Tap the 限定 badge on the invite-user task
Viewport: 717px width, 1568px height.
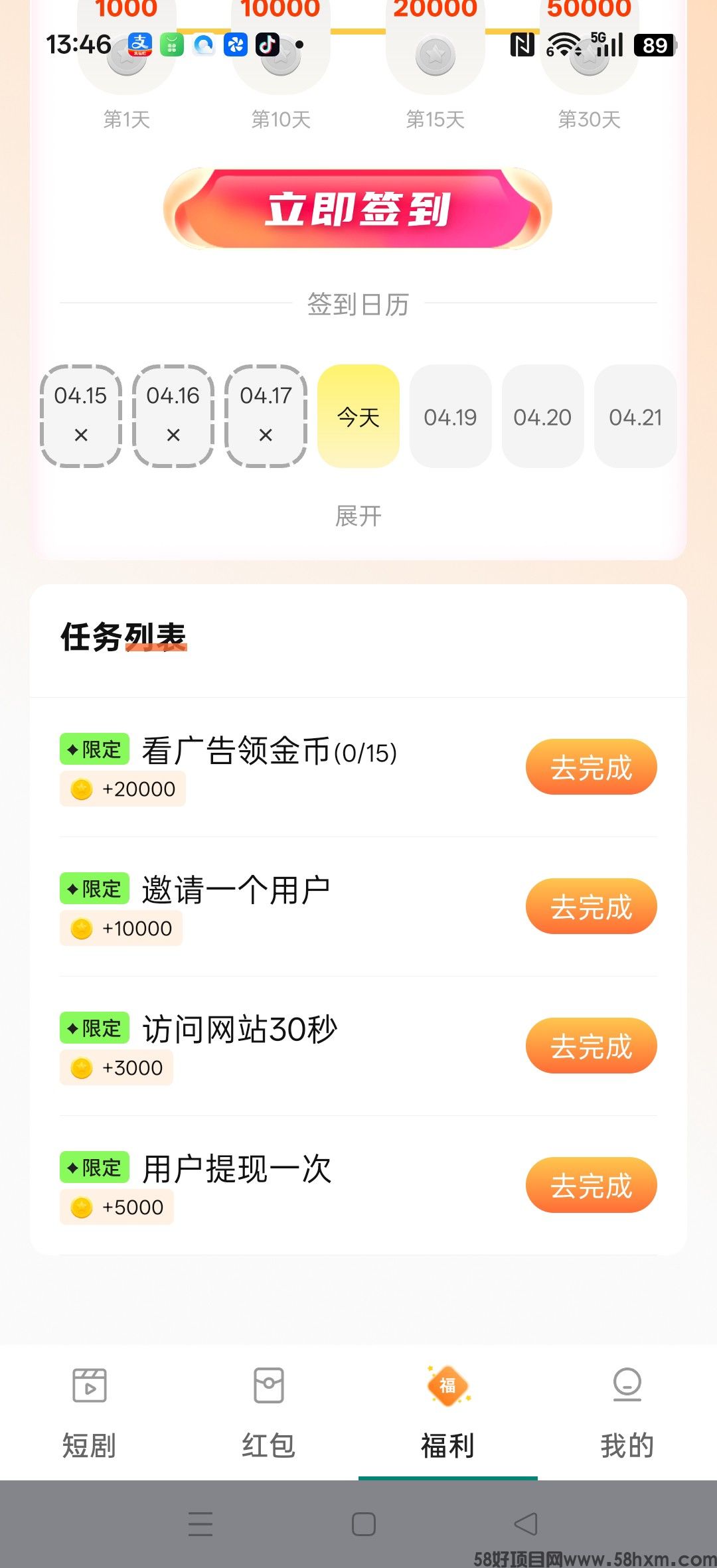click(x=94, y=888)
